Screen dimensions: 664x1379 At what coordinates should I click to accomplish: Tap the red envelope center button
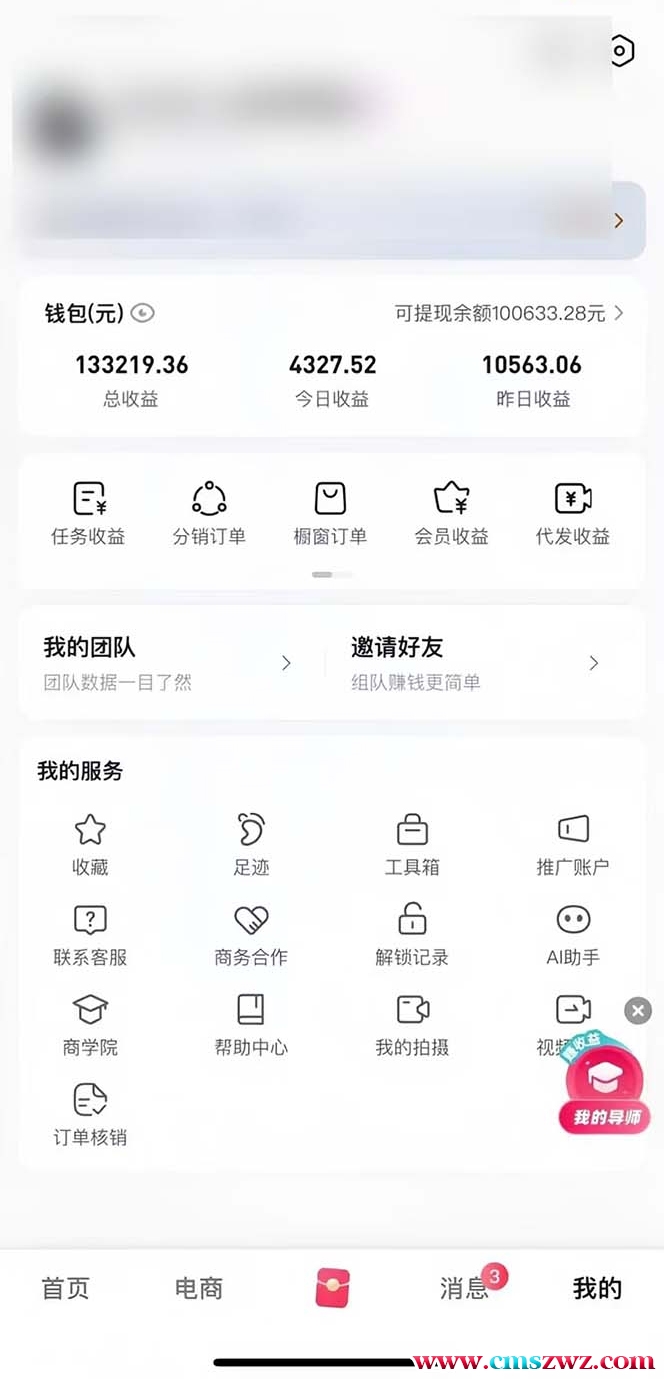[x=333, y=1287]
